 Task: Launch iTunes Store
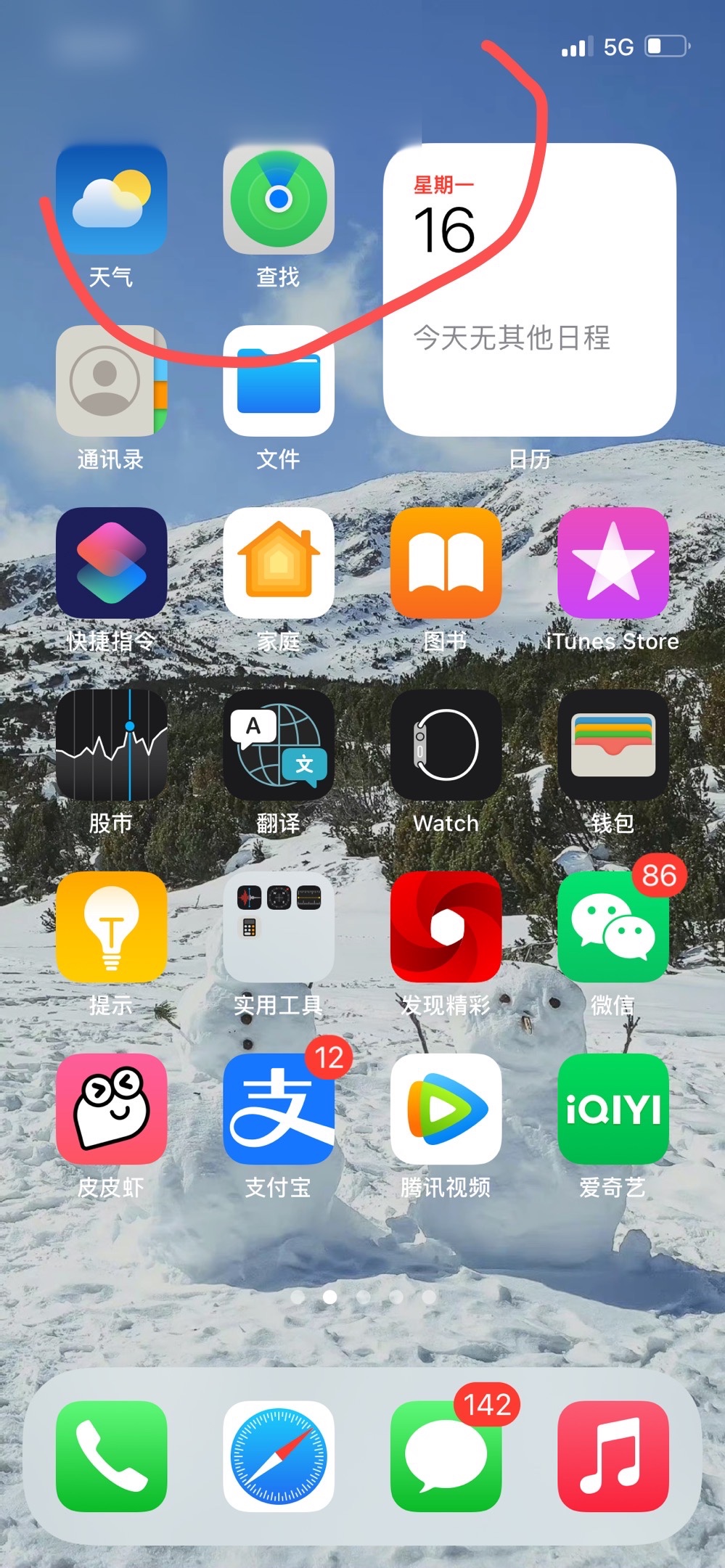[613, 563]
